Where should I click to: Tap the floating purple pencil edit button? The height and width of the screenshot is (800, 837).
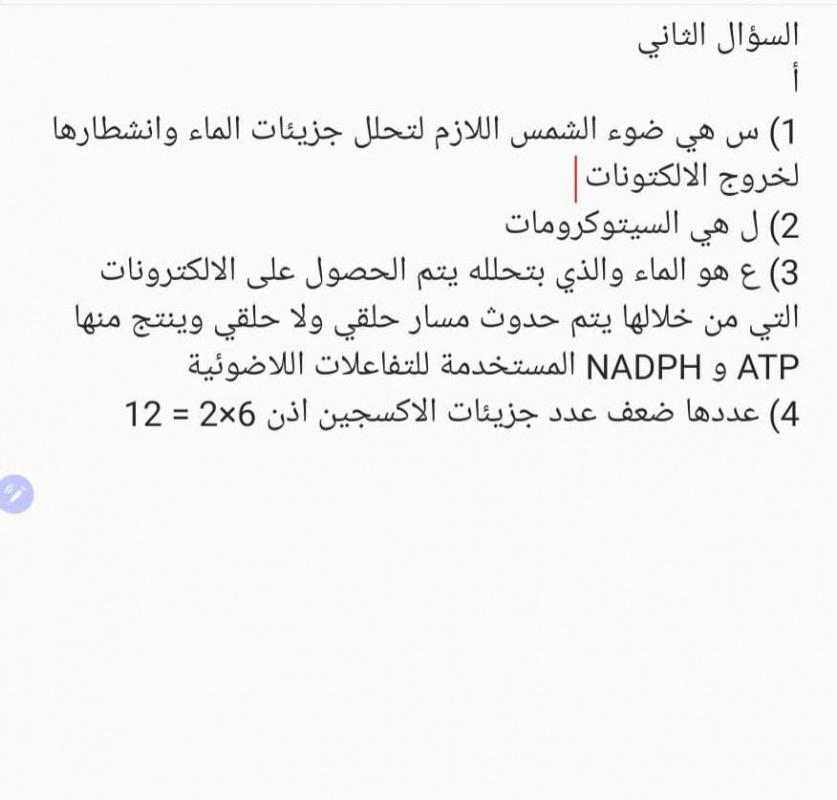[14, 492]
